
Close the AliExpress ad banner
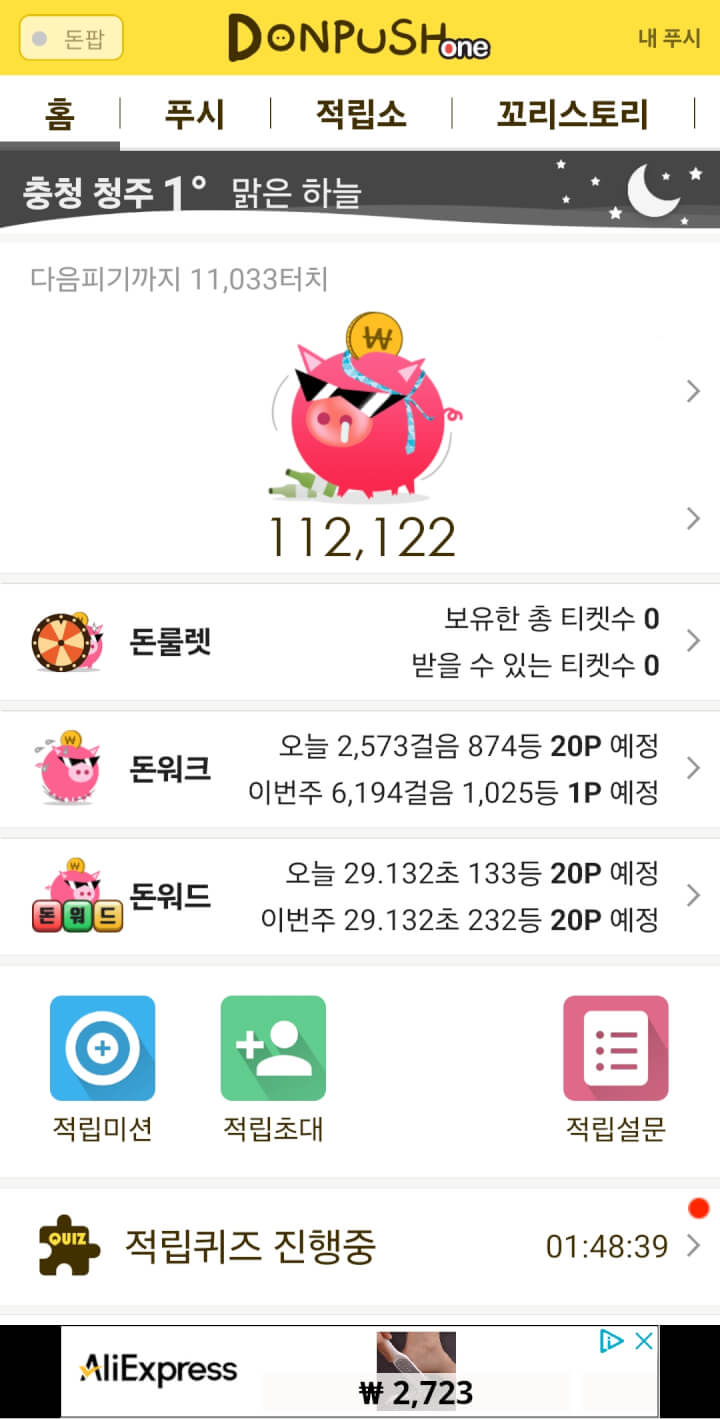coord(645,1341)
